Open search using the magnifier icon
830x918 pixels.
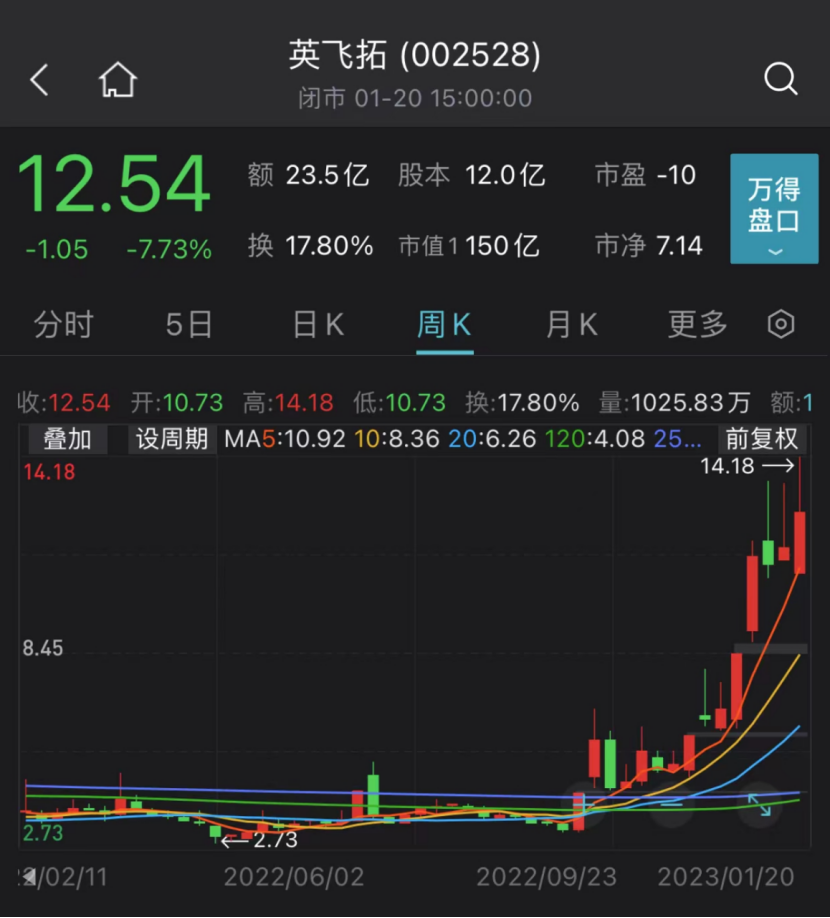click(x=779, y=78)
